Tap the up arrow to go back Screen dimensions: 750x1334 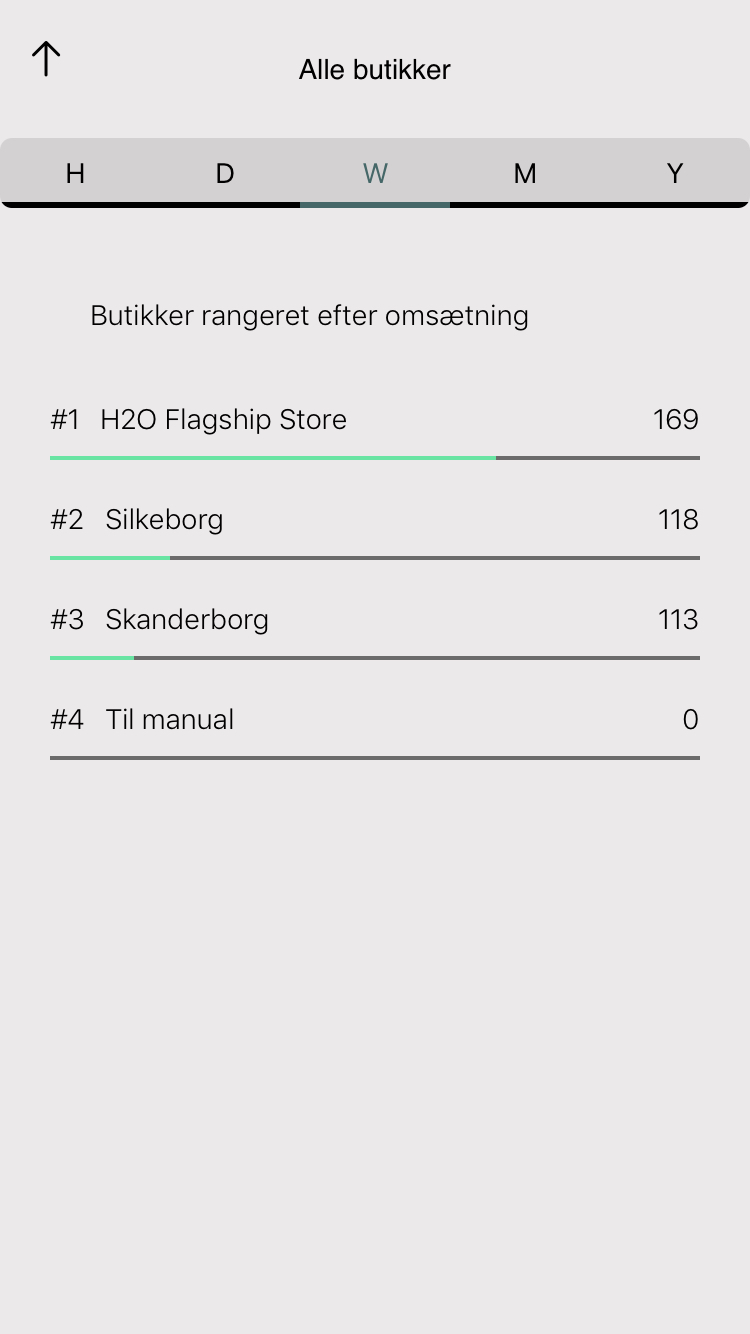pyautogui.click(x=46, y=59)
